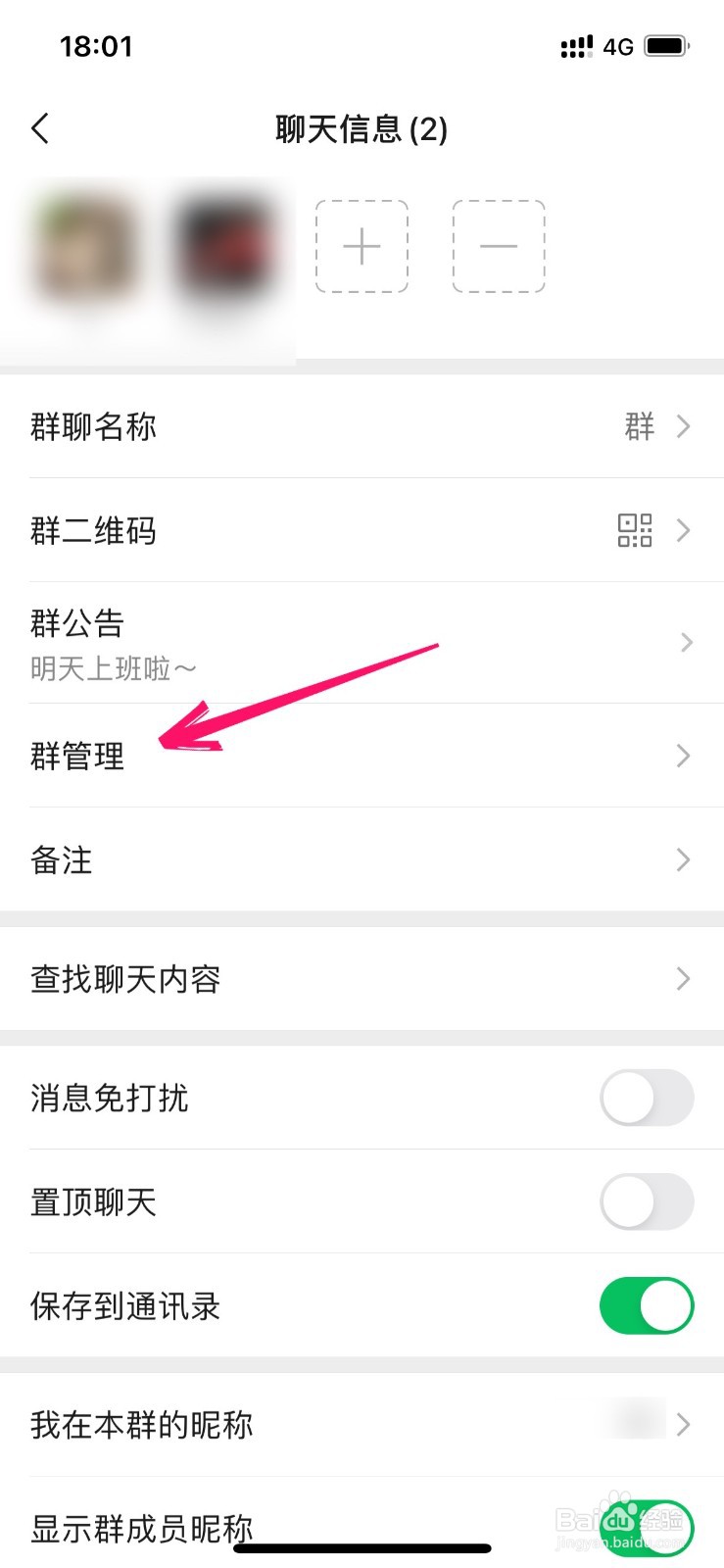Tap the minus icon to remove group members
Screen dimensions: 724x1568
click(499, 246)
